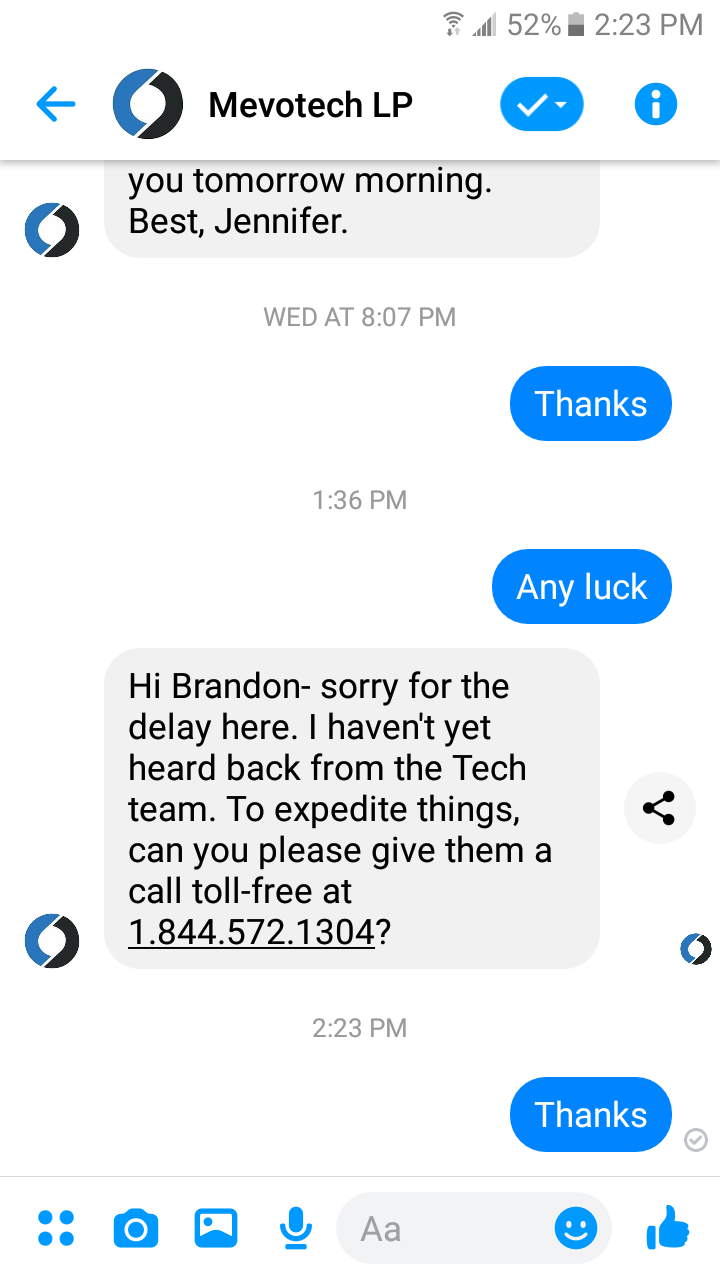The width and height of the screenshot is (720, 1280).
Task: Open Mevotech LP profile from header
Action: pyautogui.click(x=310, y=104)
